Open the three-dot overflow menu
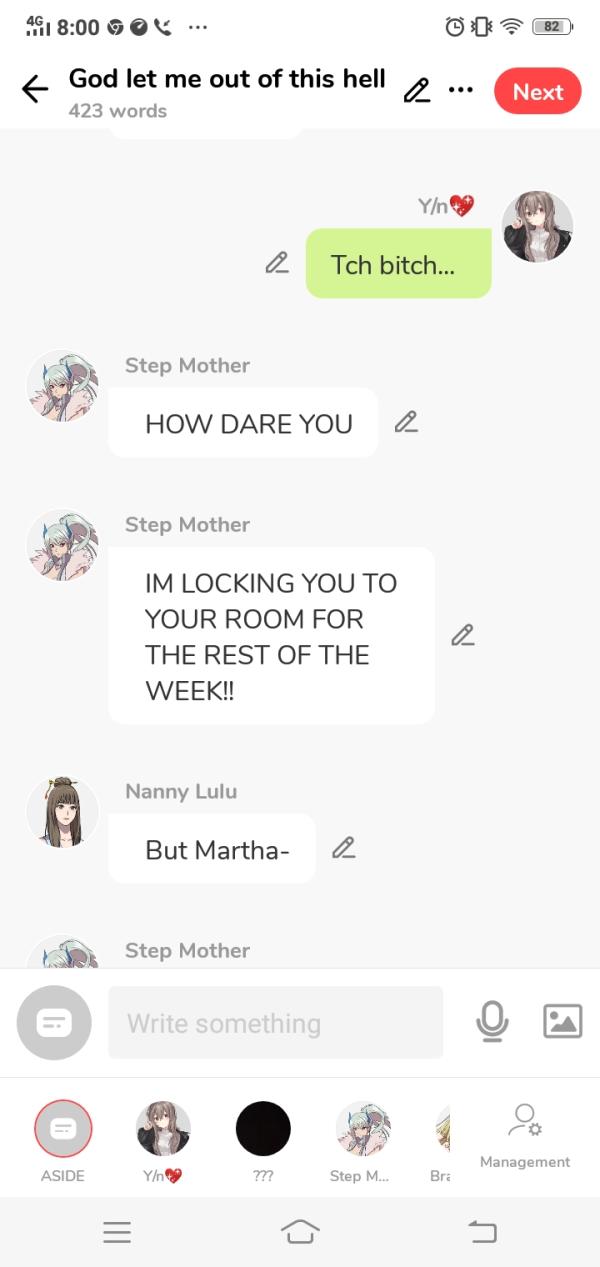 (x=460, y=90)
